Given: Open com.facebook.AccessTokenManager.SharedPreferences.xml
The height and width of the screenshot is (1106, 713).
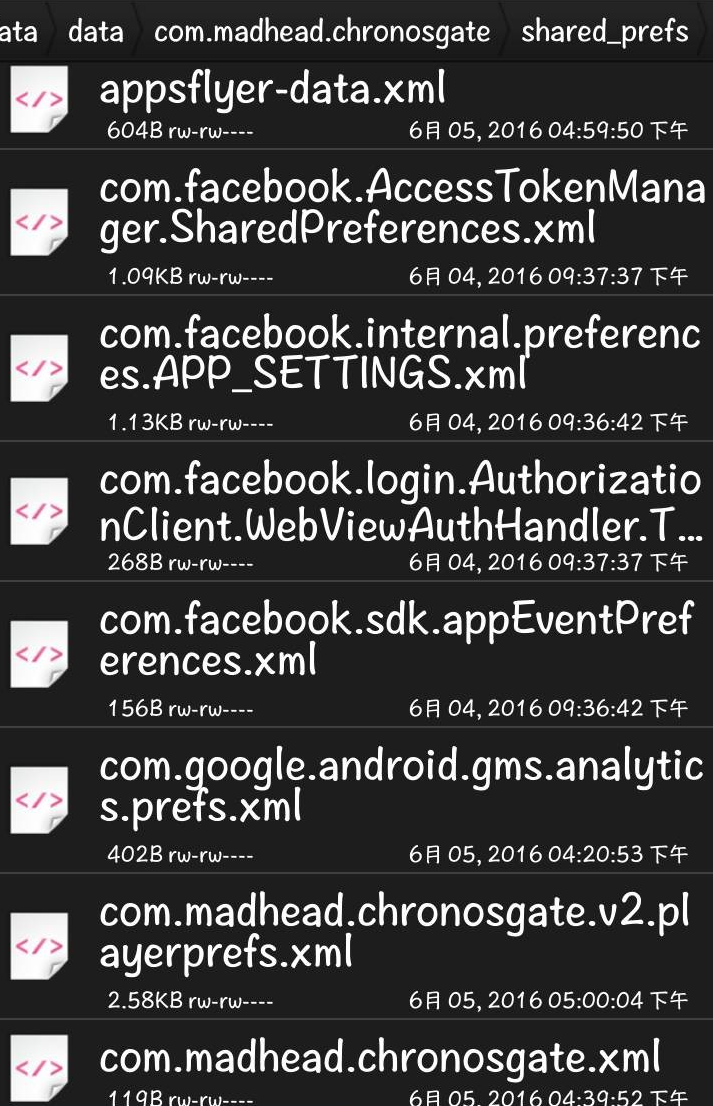Looking at the screenshot, I should click(x=356, y=222).
